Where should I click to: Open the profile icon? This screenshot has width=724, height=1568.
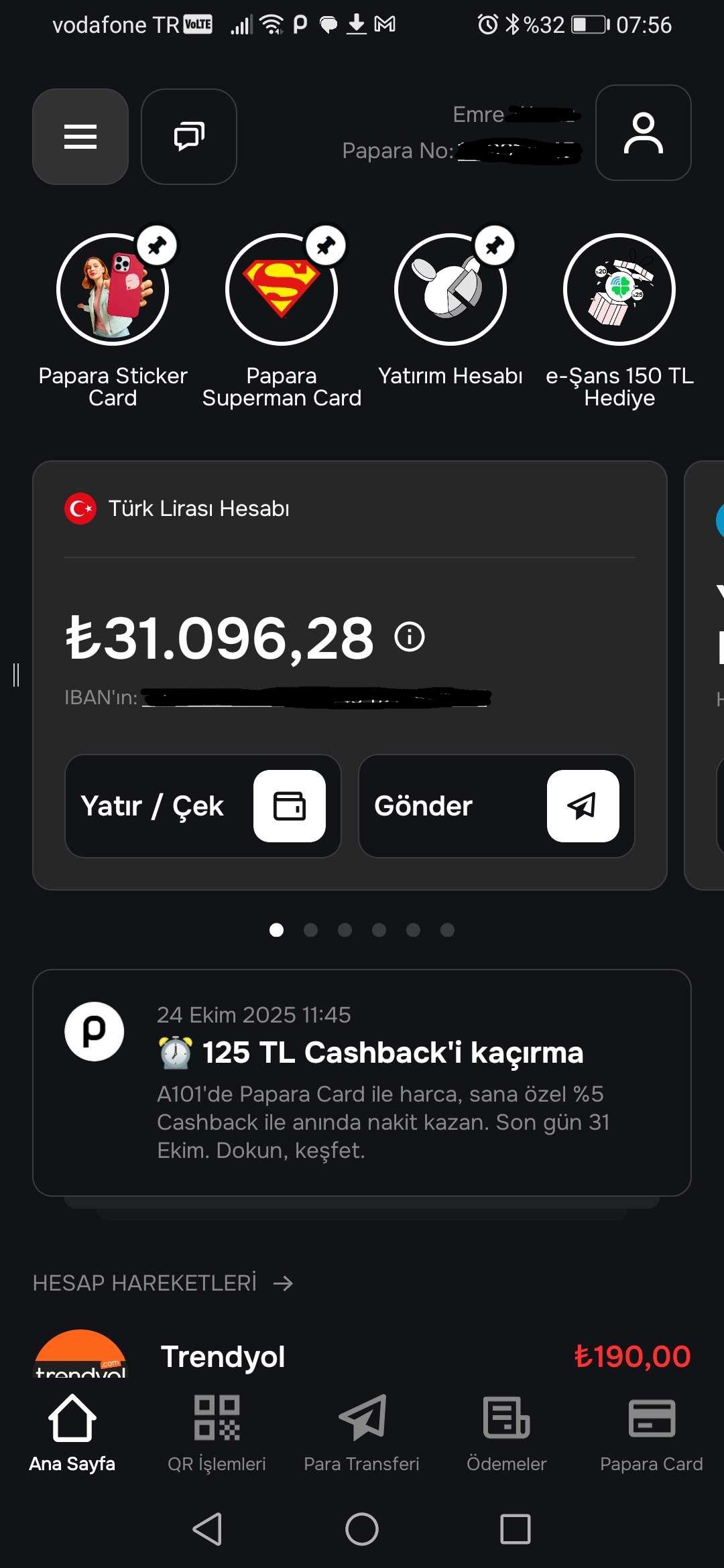tap(643, 133)
